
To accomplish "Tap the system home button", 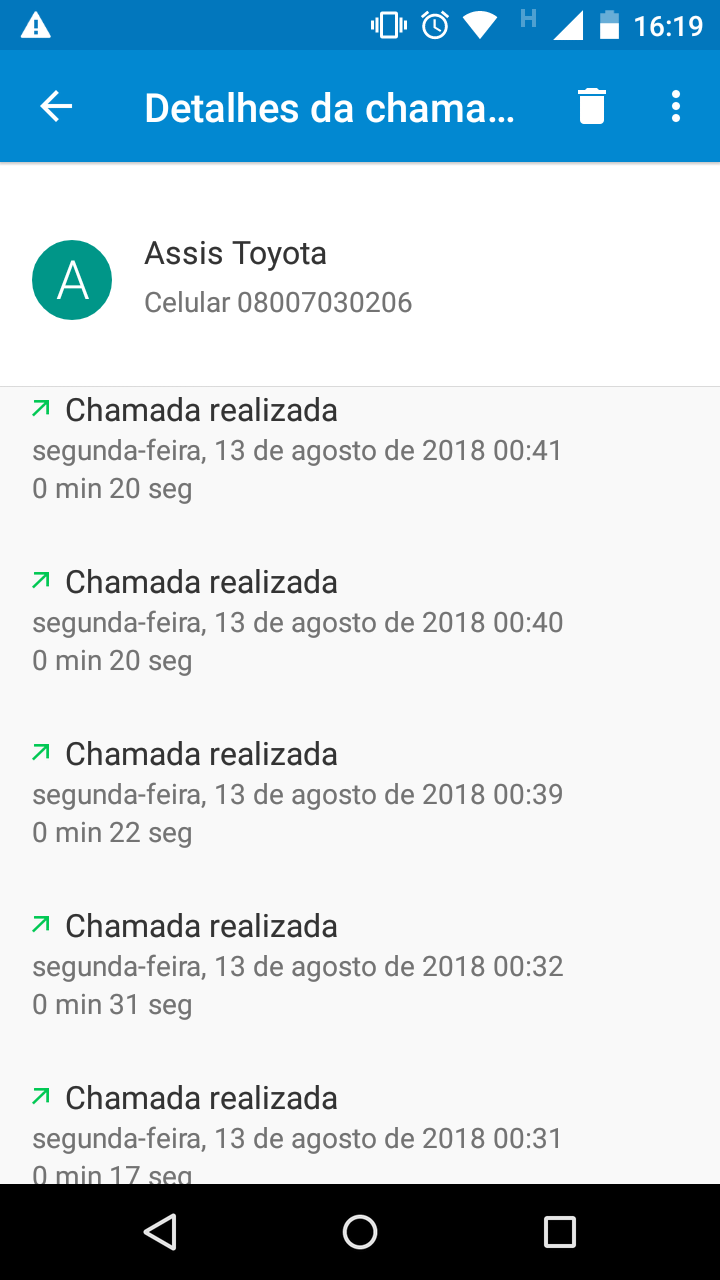I will coord(360,1231).
